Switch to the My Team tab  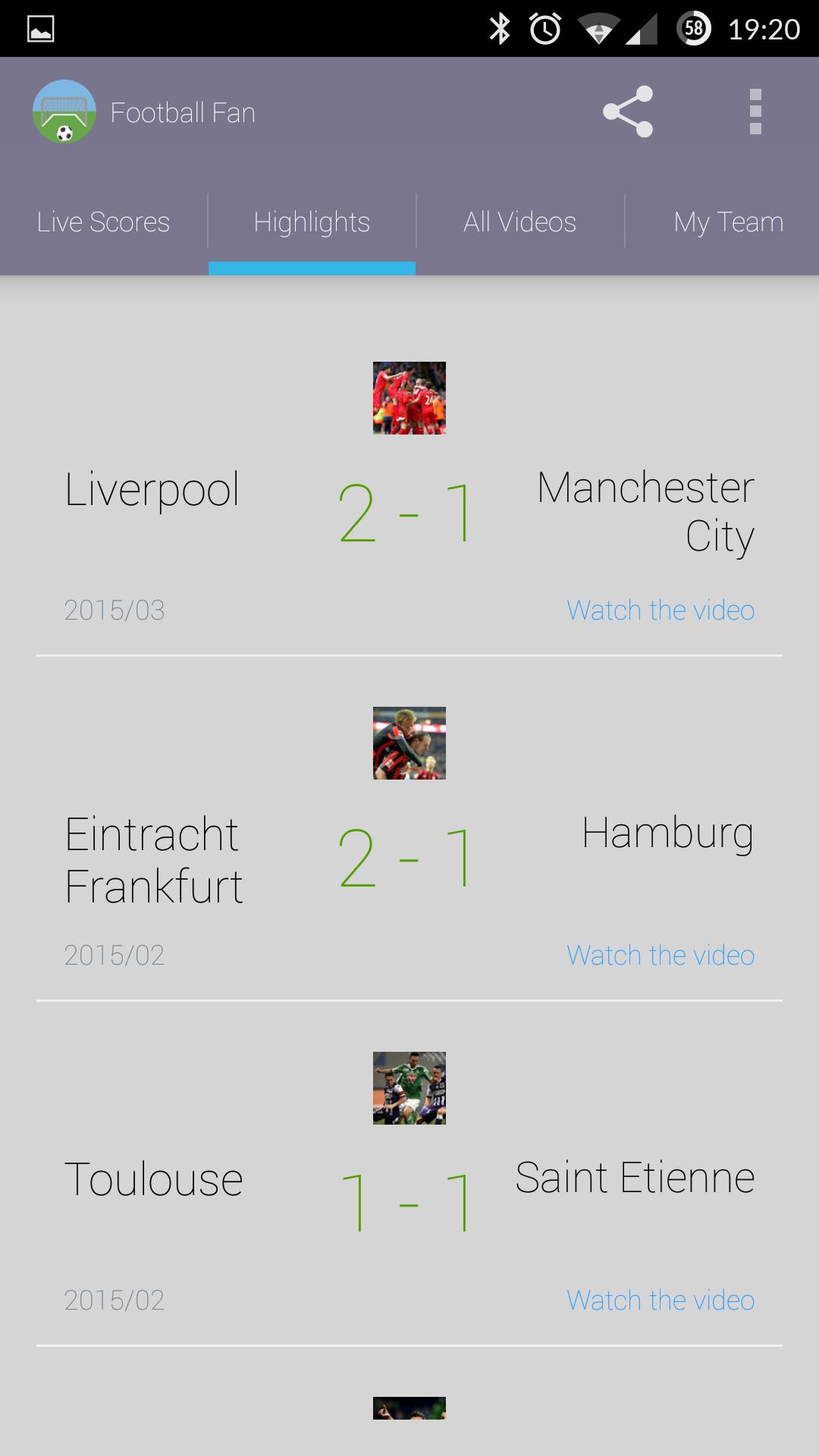point(728,222)
